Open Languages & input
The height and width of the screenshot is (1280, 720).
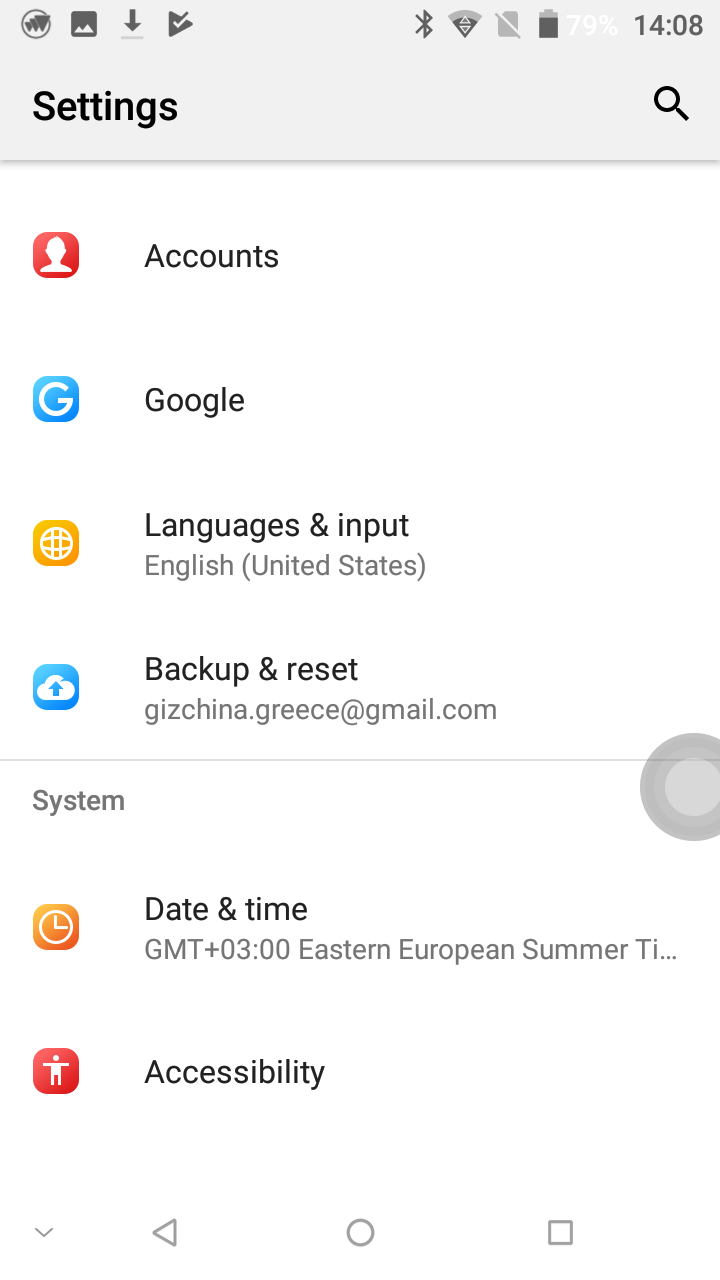click(360, 544)
